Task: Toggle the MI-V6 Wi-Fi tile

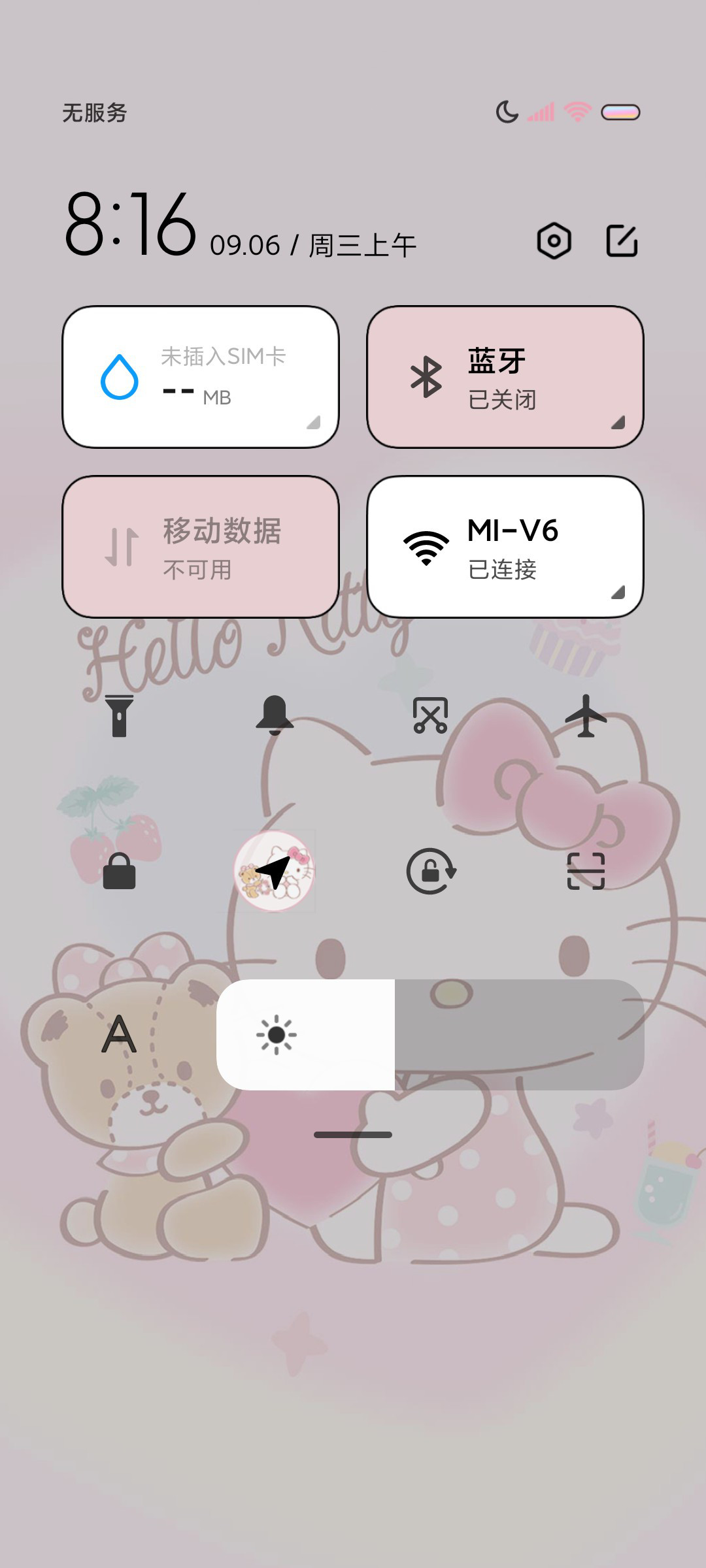Action: pyautogui.click(x=505, y=547)
